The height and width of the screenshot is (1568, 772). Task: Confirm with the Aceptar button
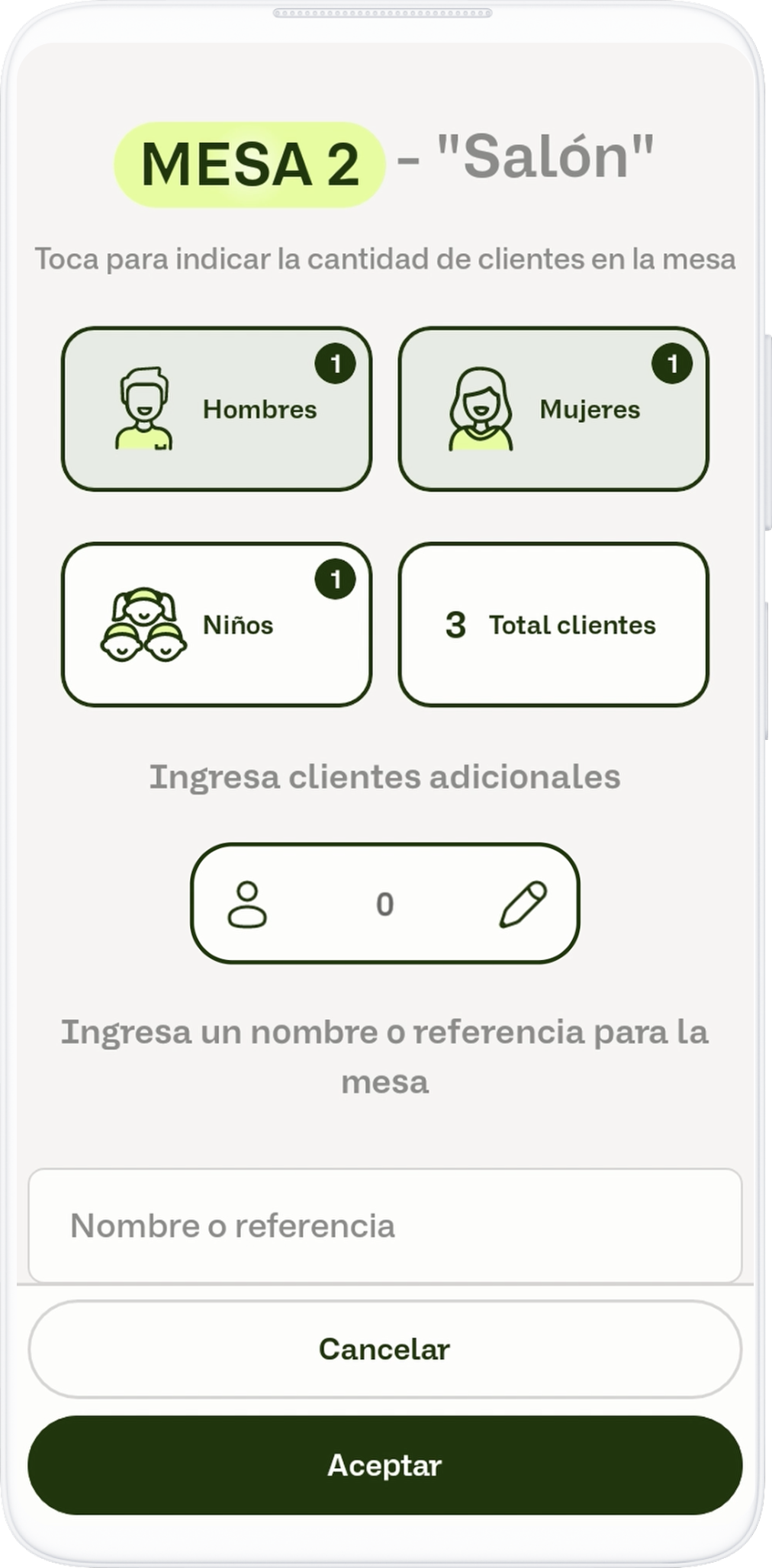[384, 1465]
